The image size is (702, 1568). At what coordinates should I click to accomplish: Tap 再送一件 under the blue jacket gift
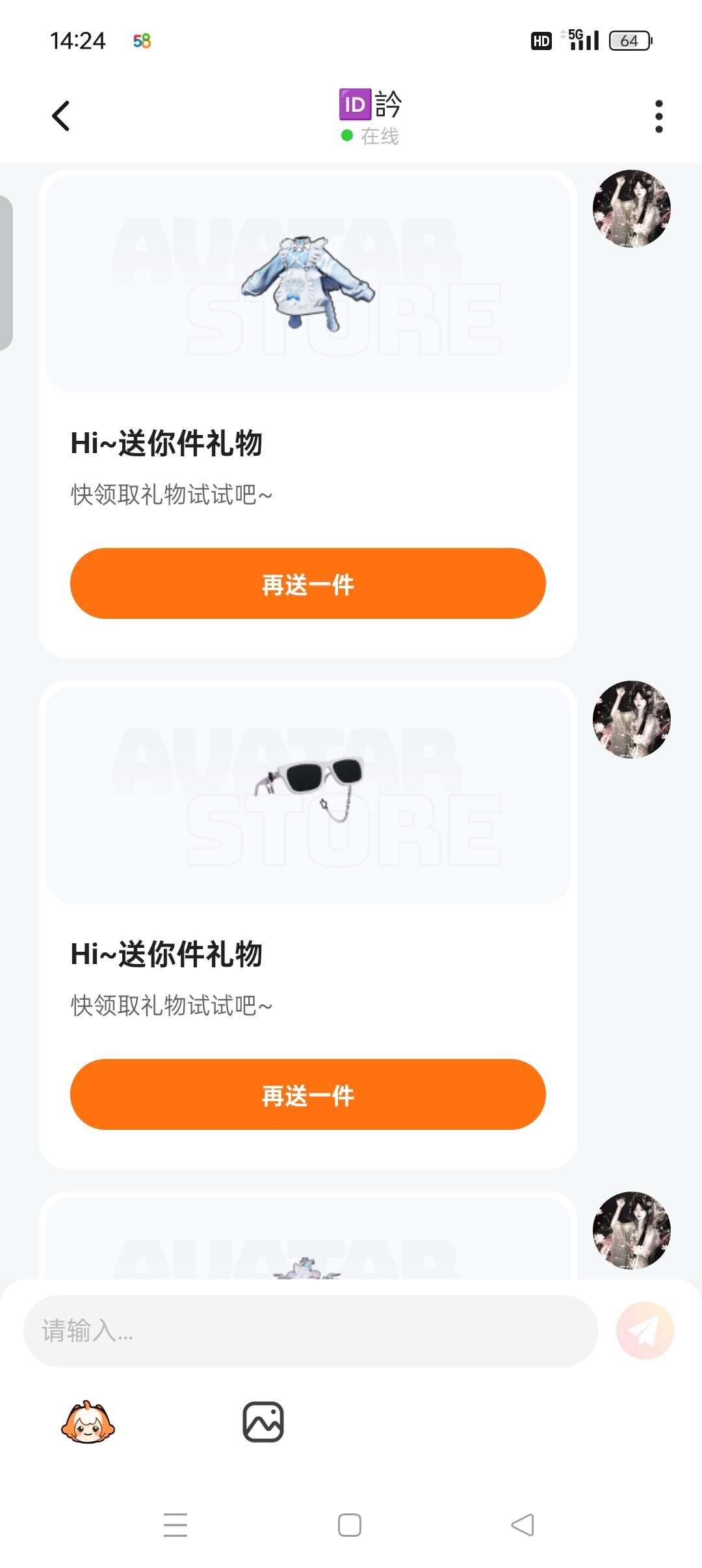tap(307, 583)
